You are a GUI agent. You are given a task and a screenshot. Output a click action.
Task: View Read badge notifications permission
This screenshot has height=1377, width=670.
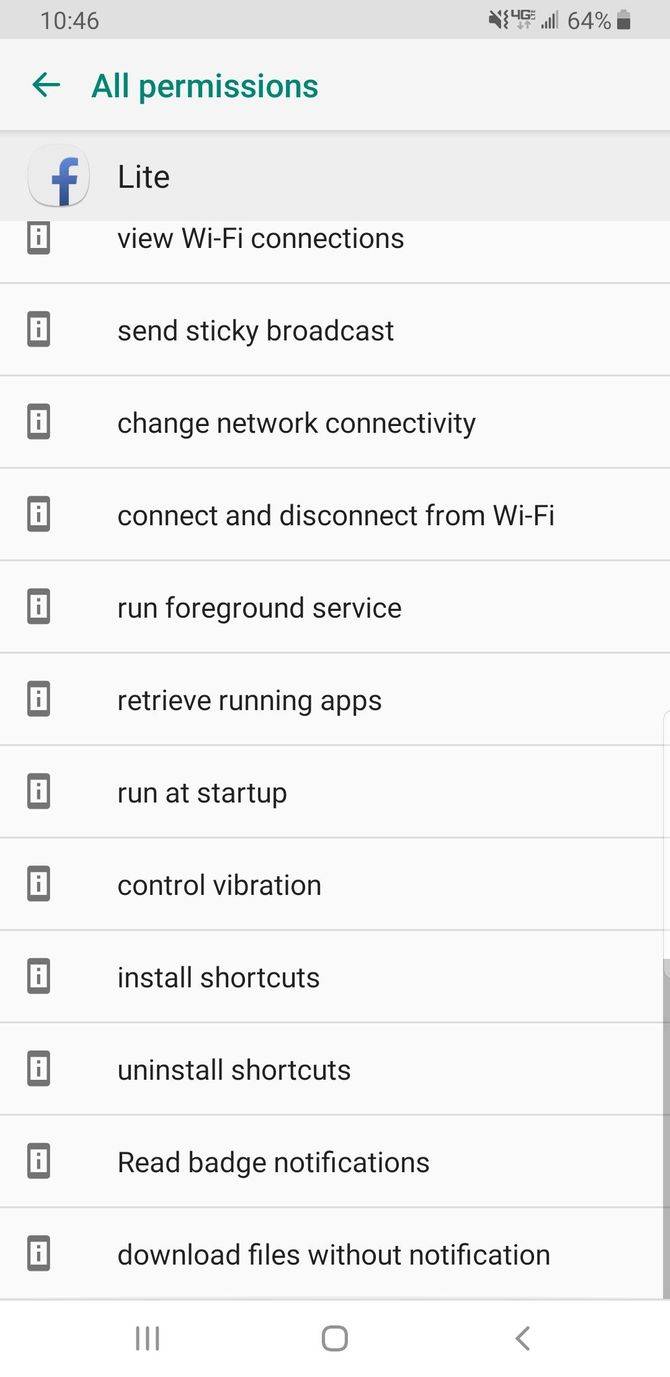click(273, 1162)
